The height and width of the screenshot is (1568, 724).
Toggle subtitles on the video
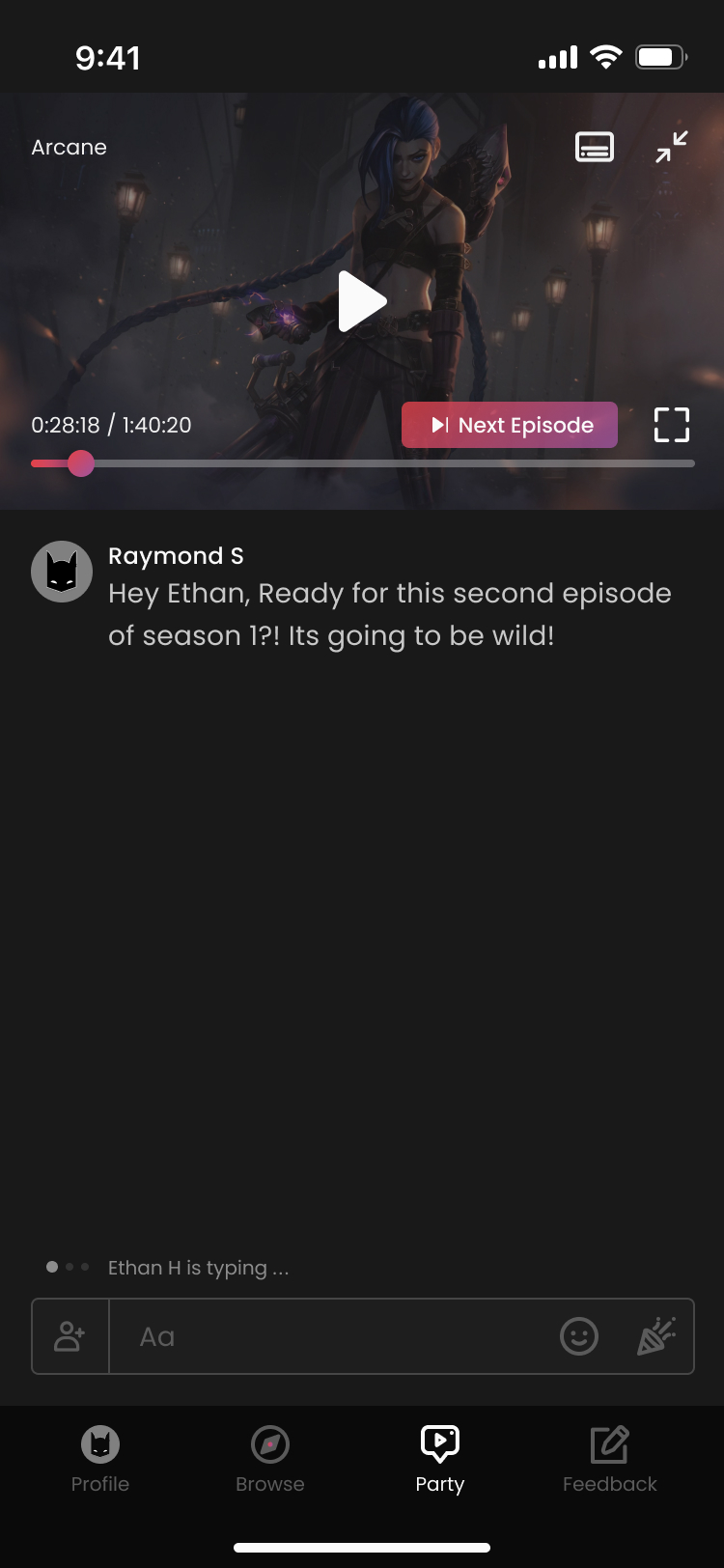point(594,147)
